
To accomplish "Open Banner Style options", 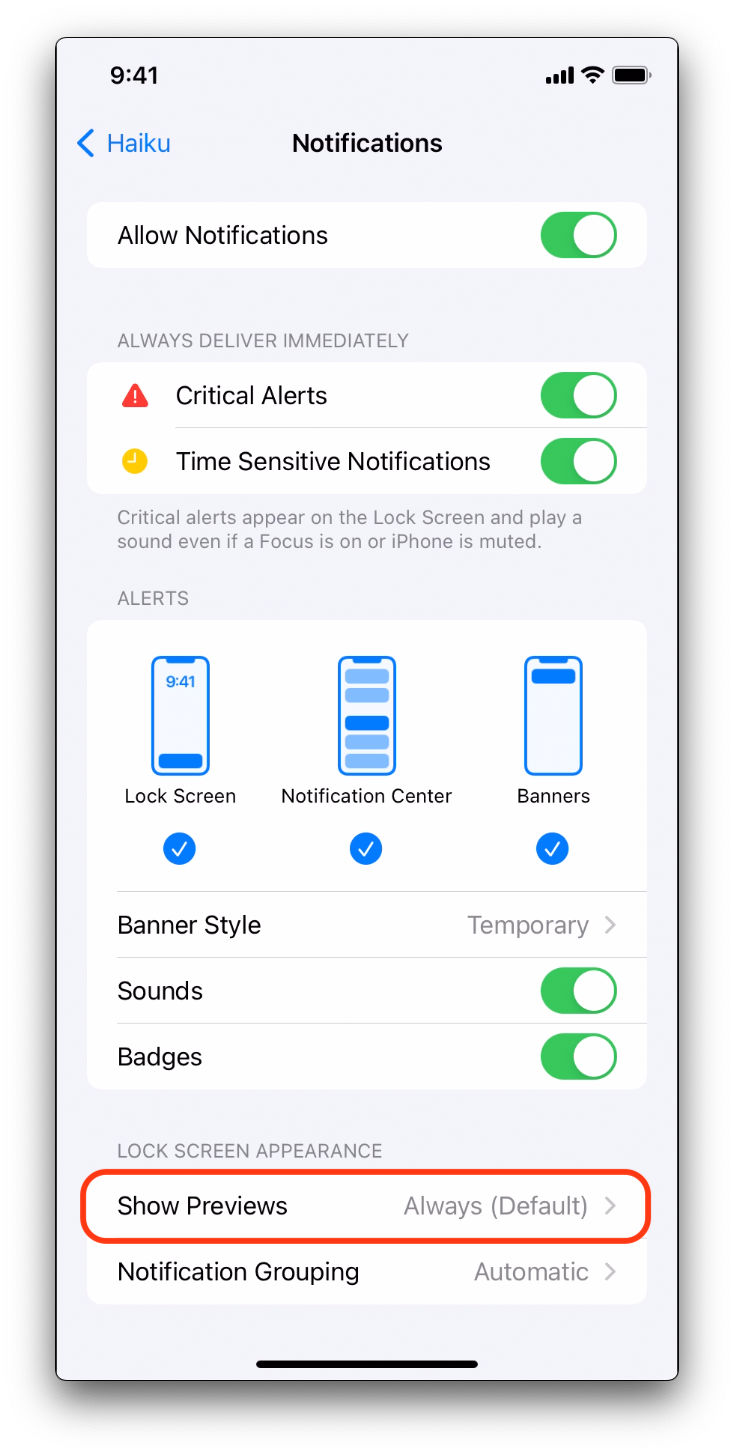I will coord(366,925).
